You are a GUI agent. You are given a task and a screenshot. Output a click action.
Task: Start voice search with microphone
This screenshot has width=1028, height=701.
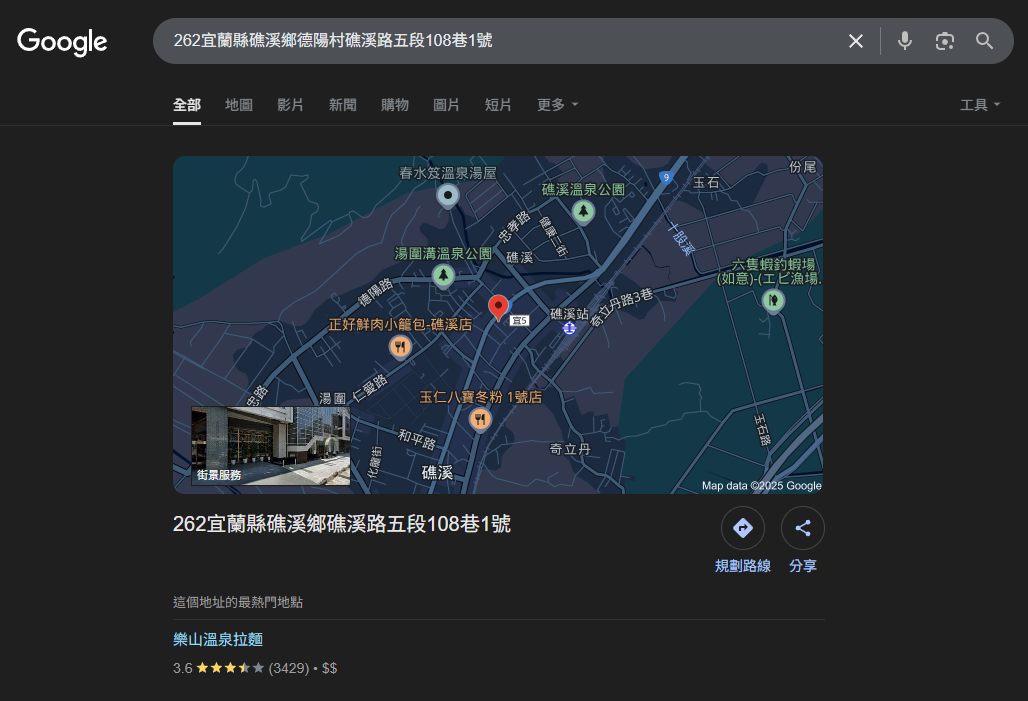(905, 41)
